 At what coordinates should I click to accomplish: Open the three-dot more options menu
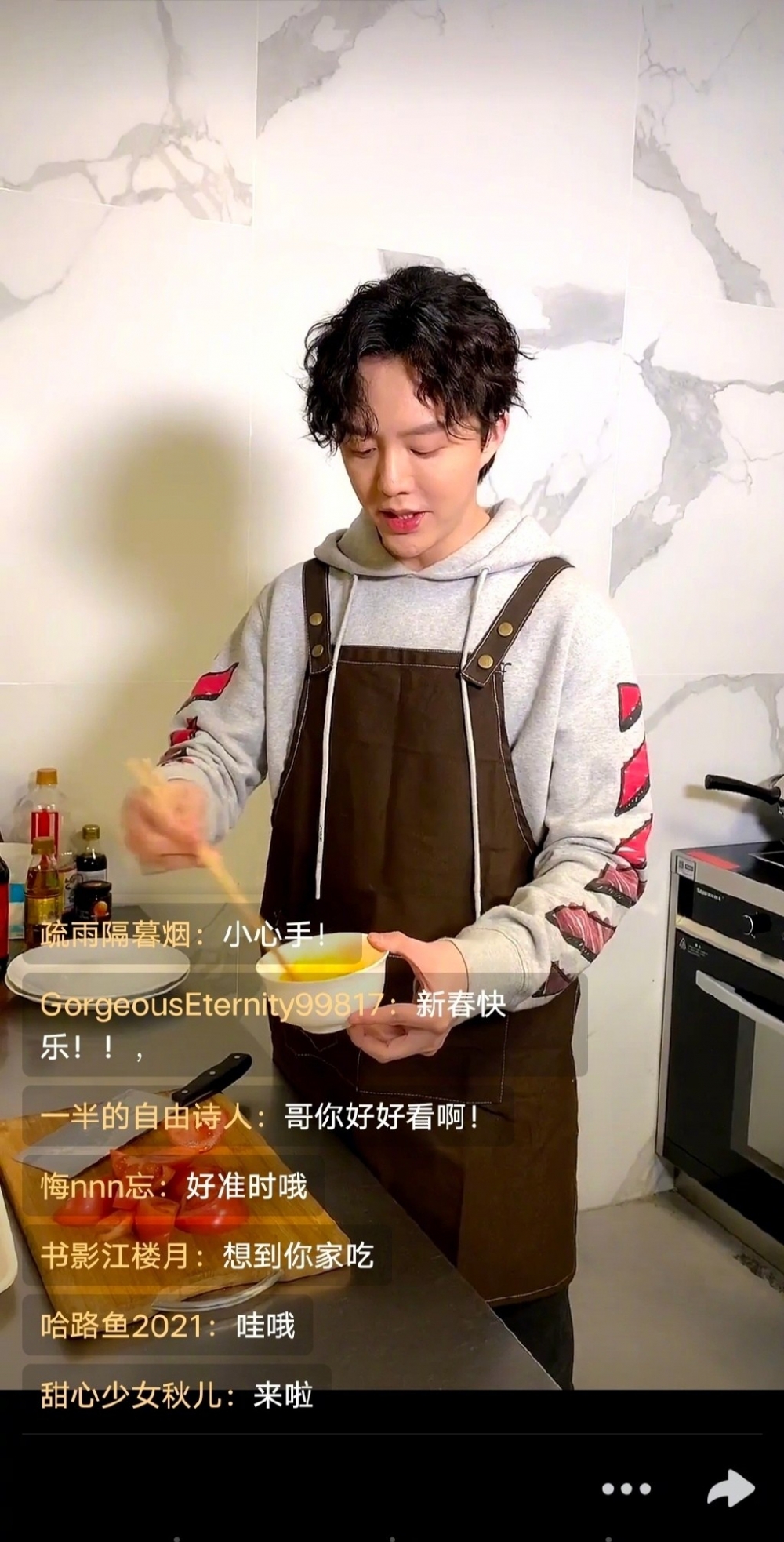tap(626, 1489)
